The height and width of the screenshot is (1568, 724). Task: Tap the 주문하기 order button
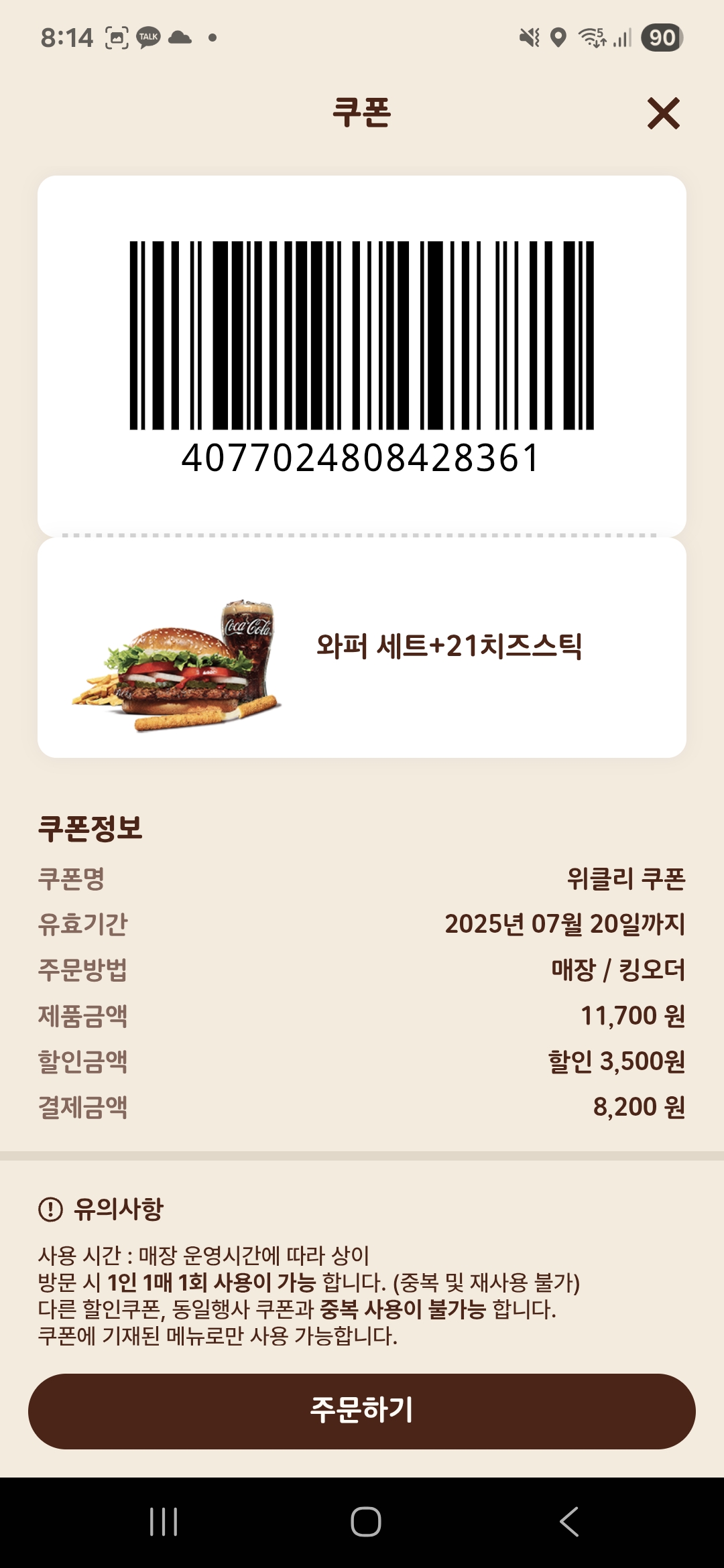[x=362, y=1411]
